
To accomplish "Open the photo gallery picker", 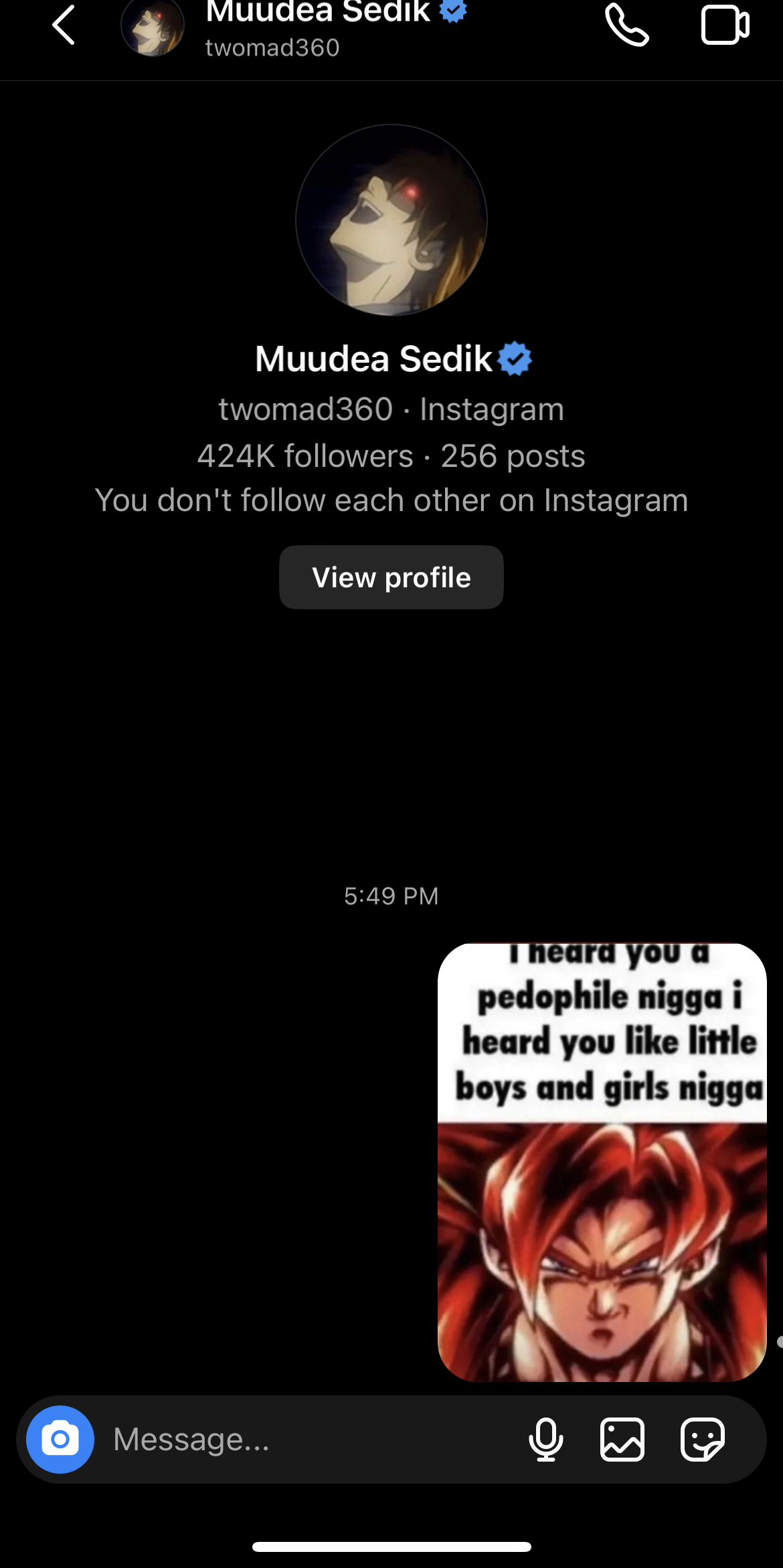I will click(x=622, y=1439).
